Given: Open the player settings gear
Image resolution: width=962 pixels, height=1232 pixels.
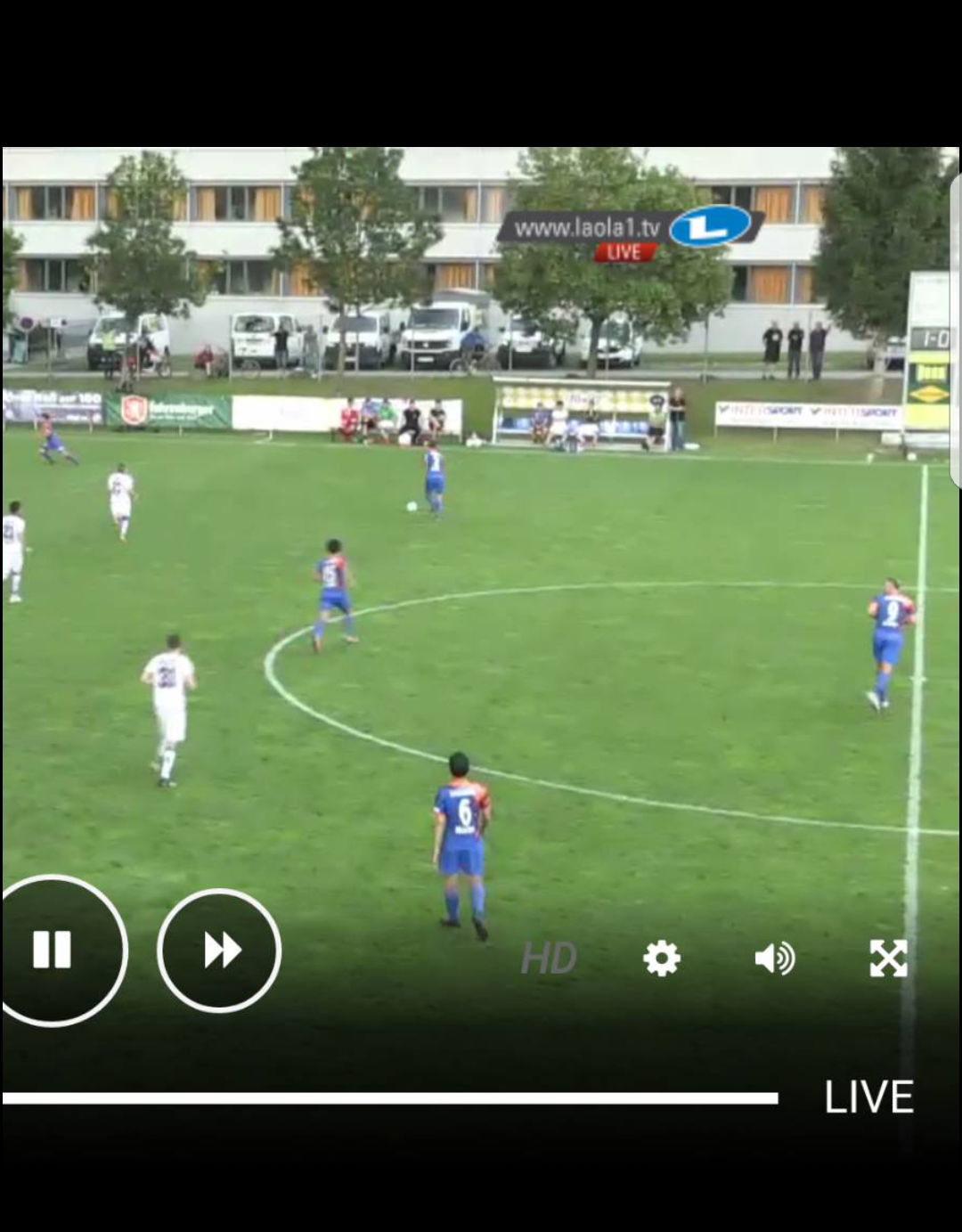Looking at the screenshot, I should click(x=661, y=959).
